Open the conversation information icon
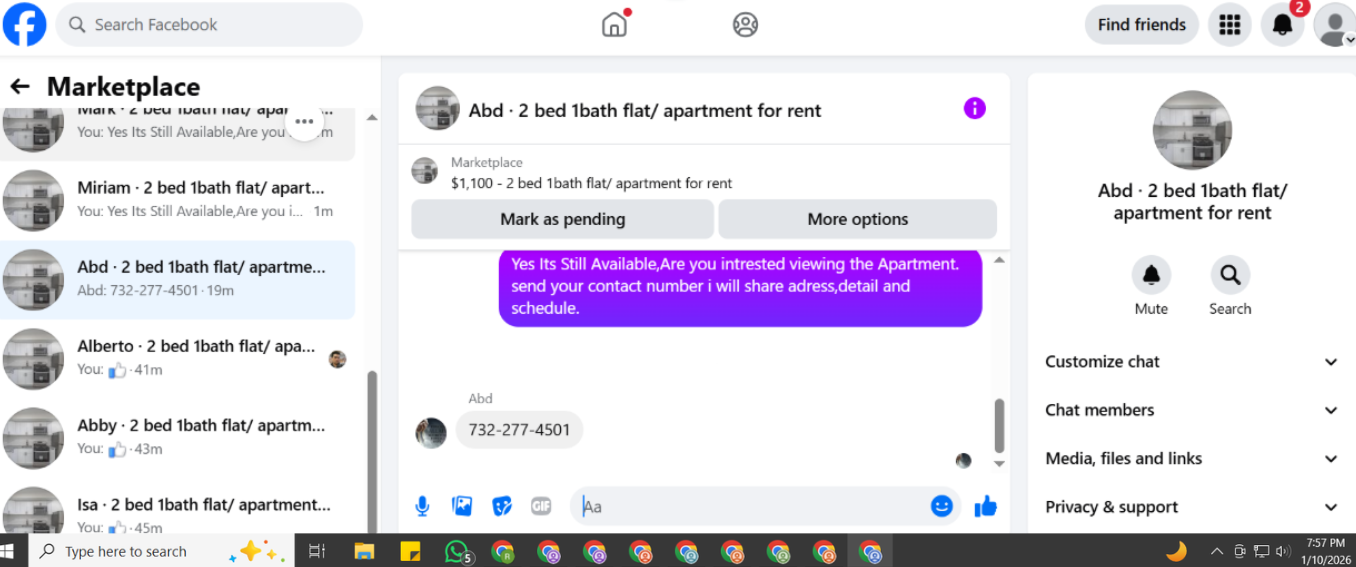This screenshot has height=567, width=1356. click(974, 109)
